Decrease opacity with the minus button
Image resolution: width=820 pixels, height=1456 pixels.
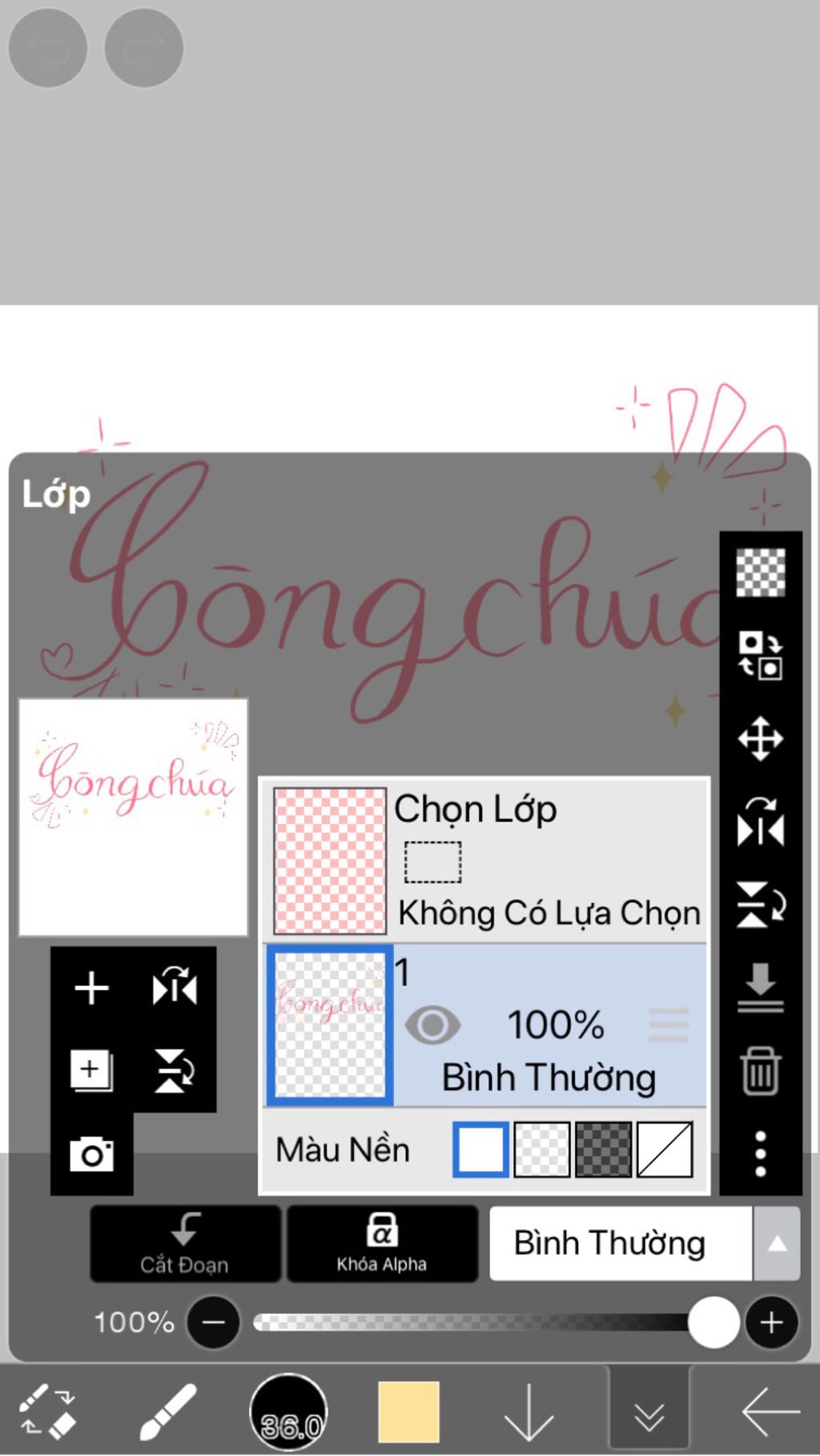click(213, 1322)
